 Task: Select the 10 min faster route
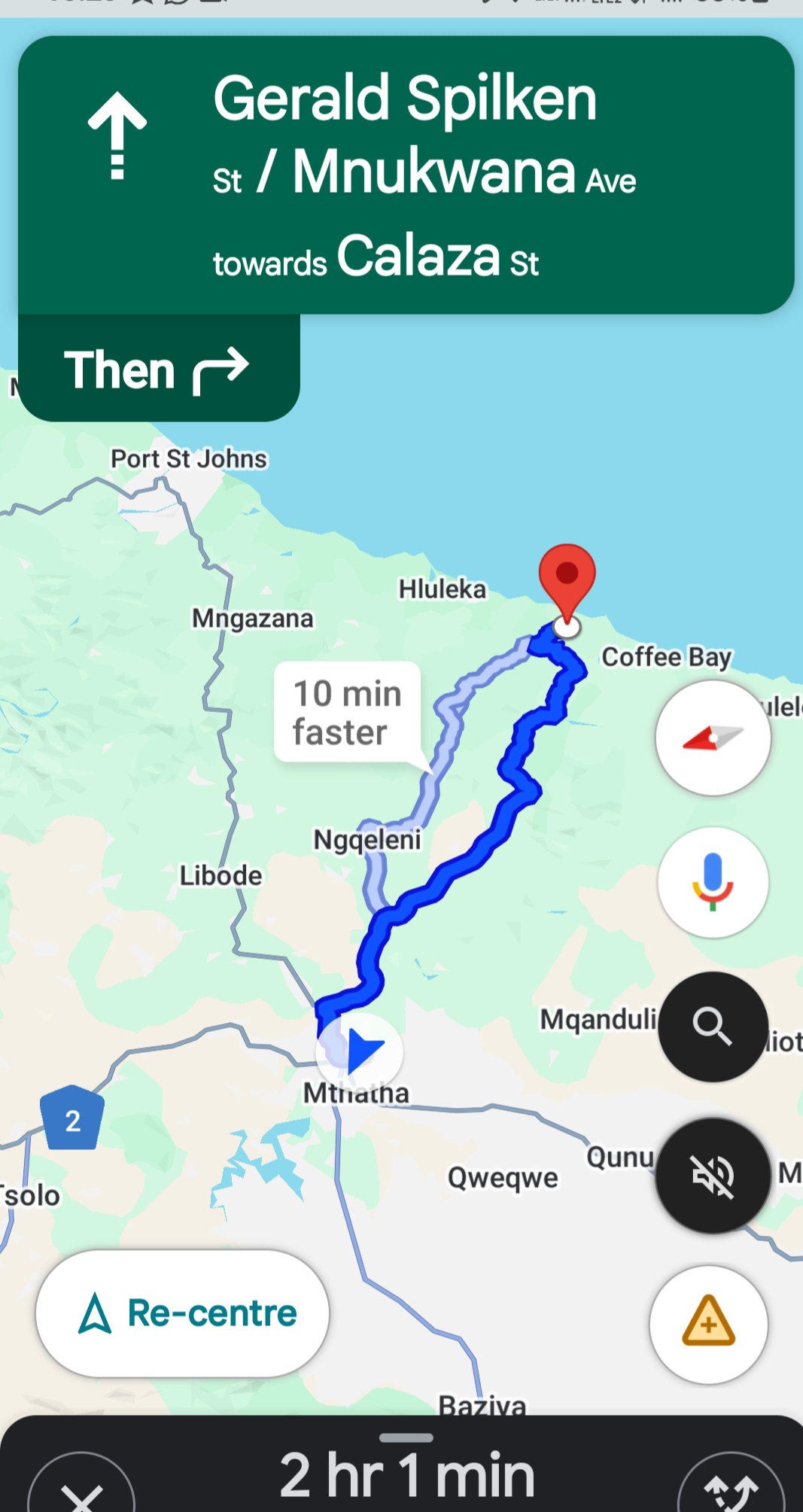click(x=347, y=712)
